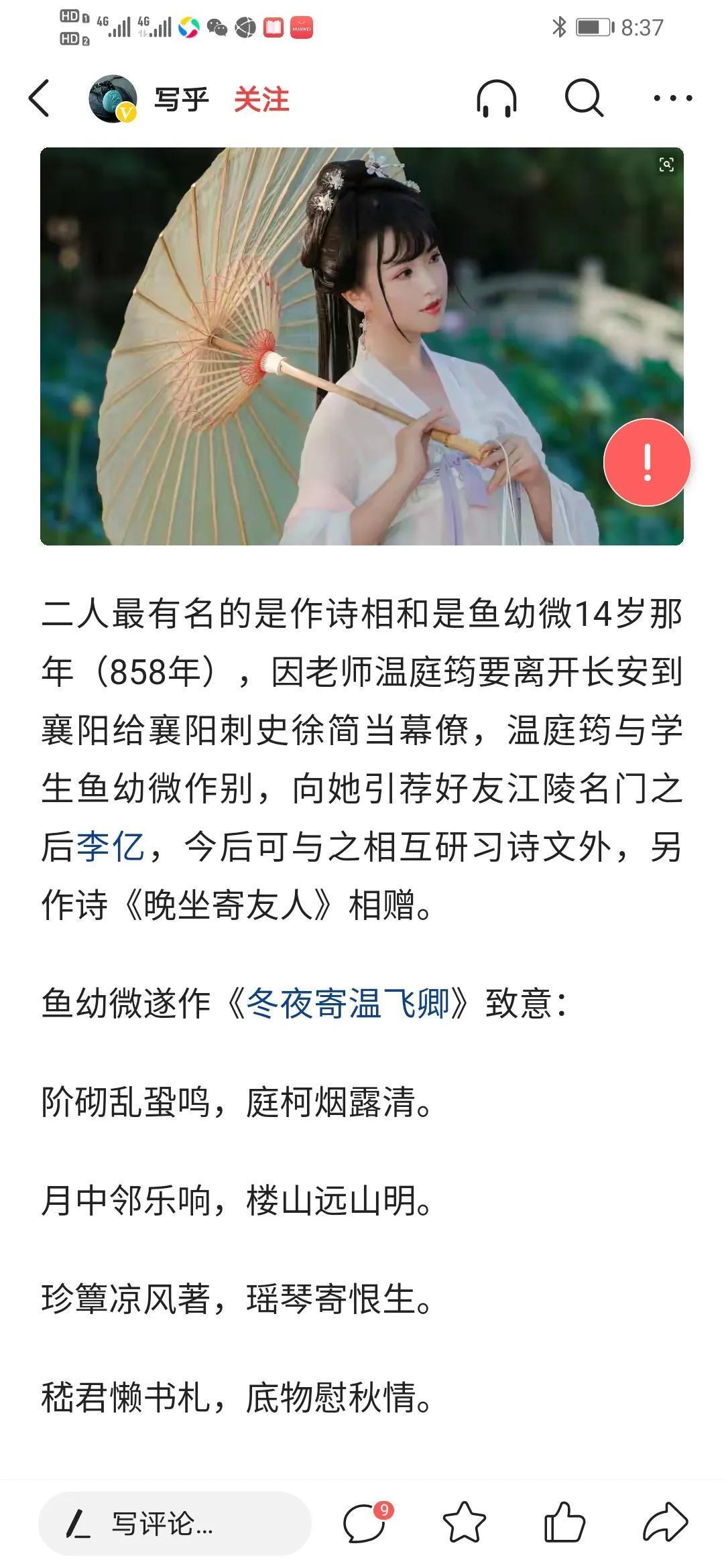Viewport: 724px width, 1568px height.
Task: Listen to the article with the headphones icon
Action: pyautogui.click(x=496, y=99)
